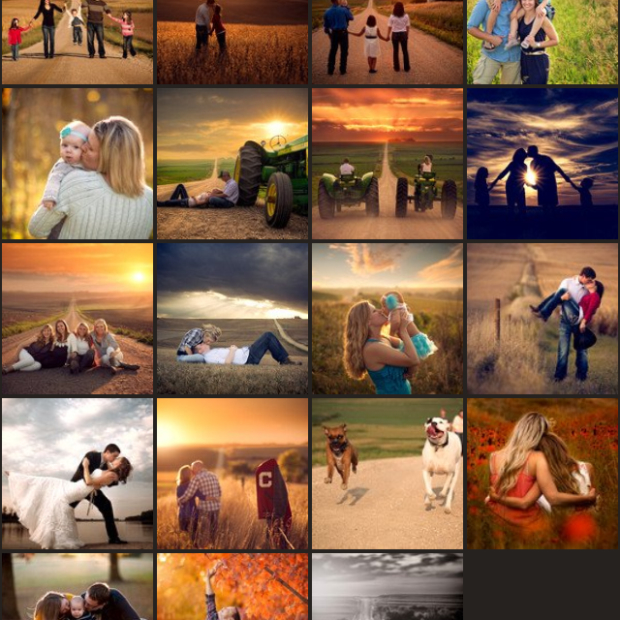View the photo of two women in a poppy field
This screenshot has width=620, height=620.
pos(542,474)
